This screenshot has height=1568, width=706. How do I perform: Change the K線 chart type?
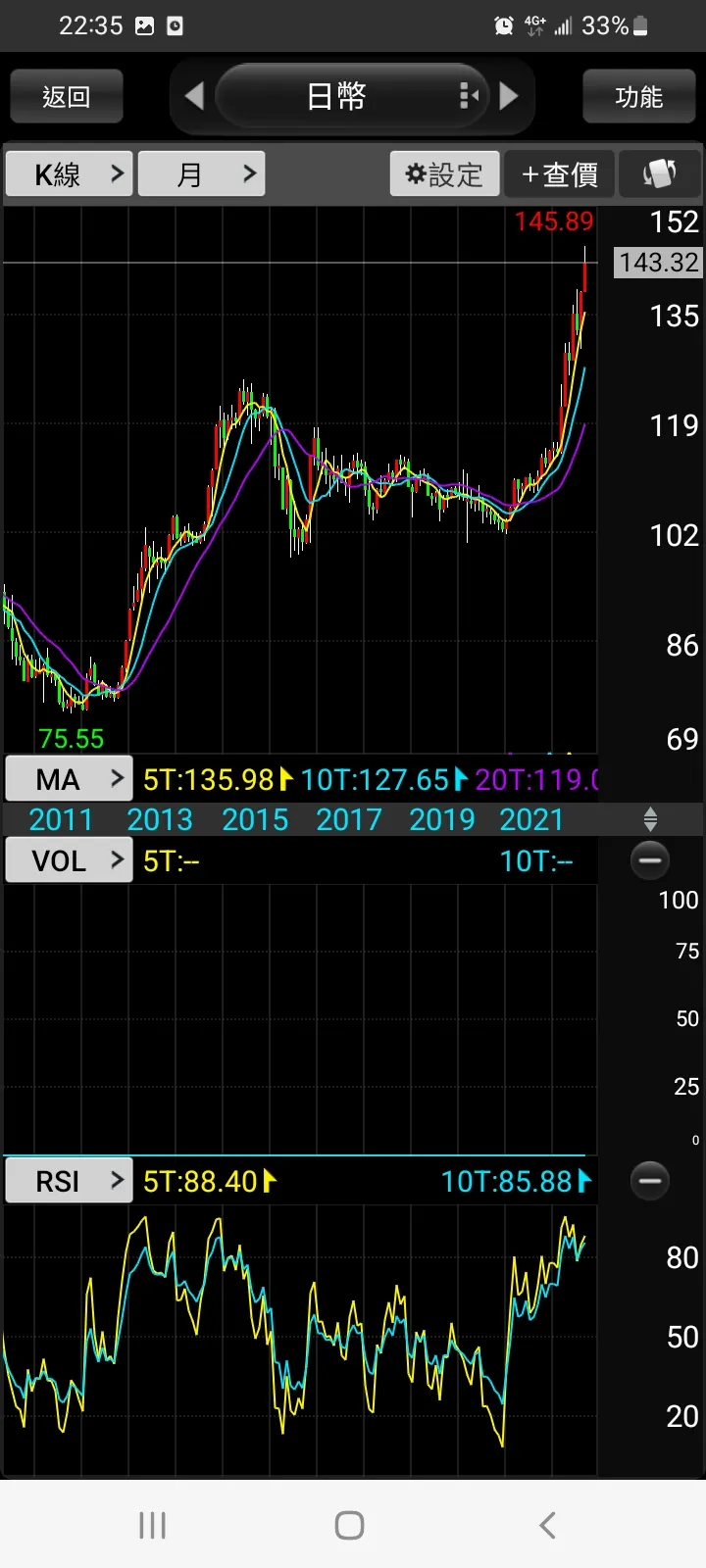pyautogui.click(x=69, y=174)
